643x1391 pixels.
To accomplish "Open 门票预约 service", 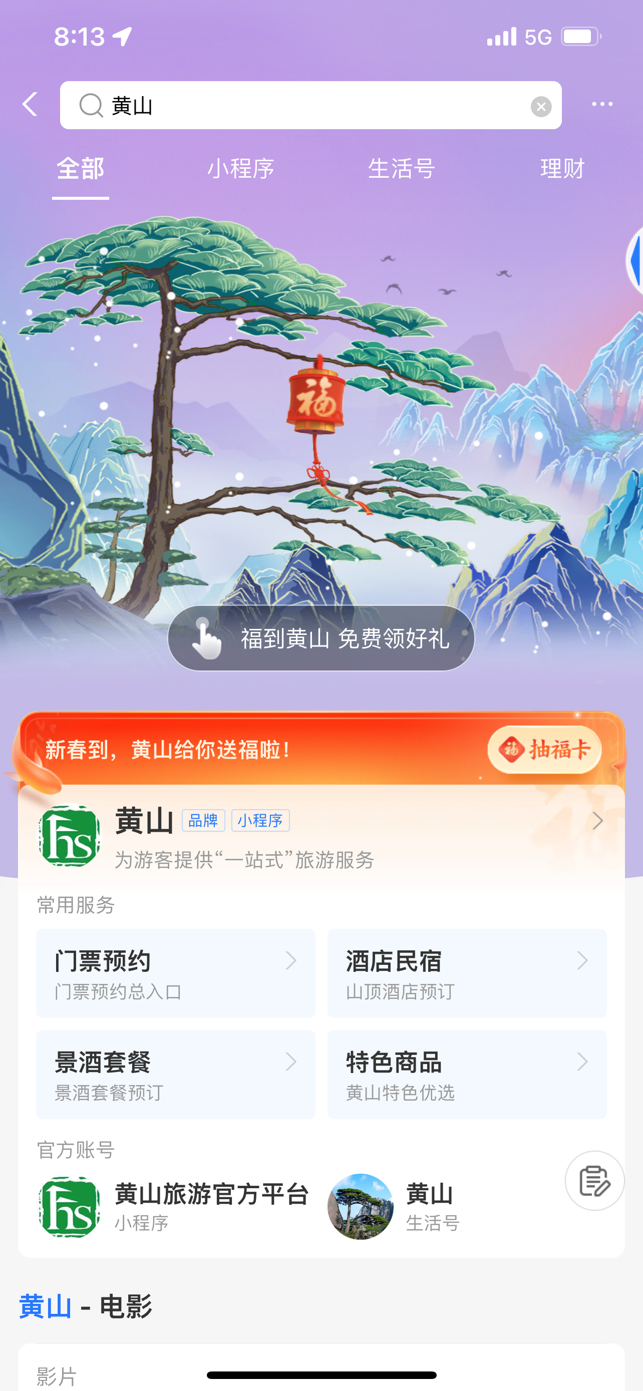I will (x=176, y=974).
